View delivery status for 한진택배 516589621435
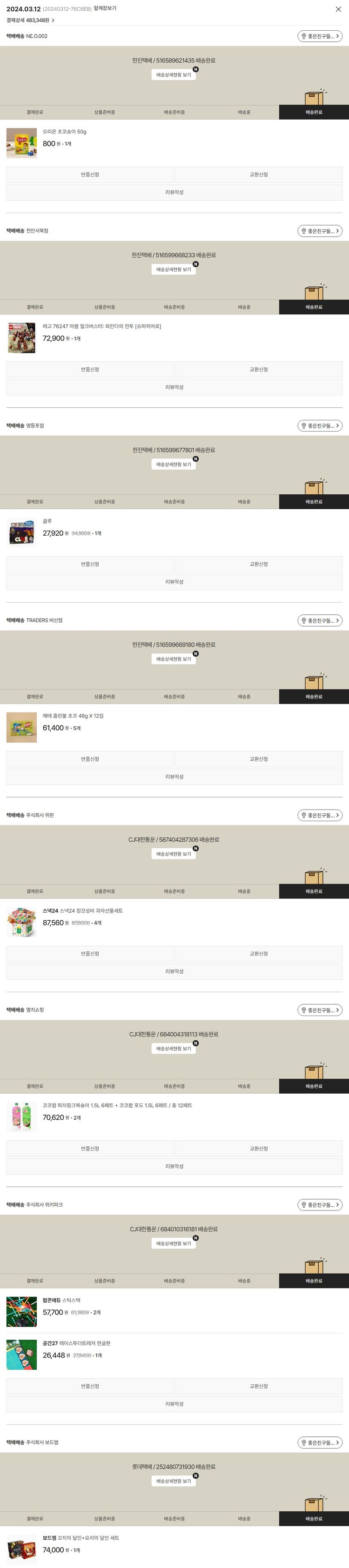This screenshot has height=1568, width=349. click(174, 75)
